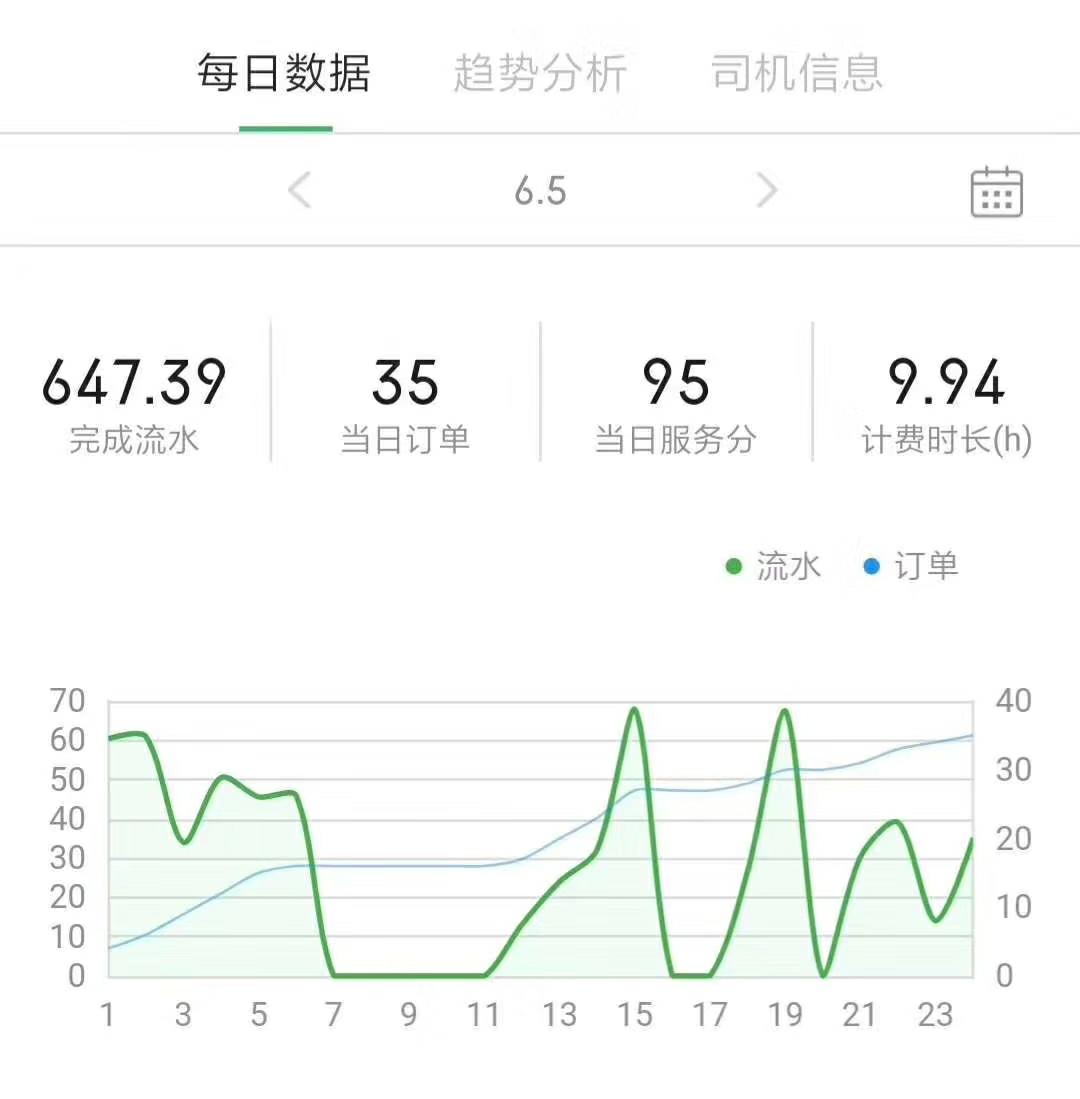
Task: Select the right arrow to view next day
Action: click(x=768, y=190)
